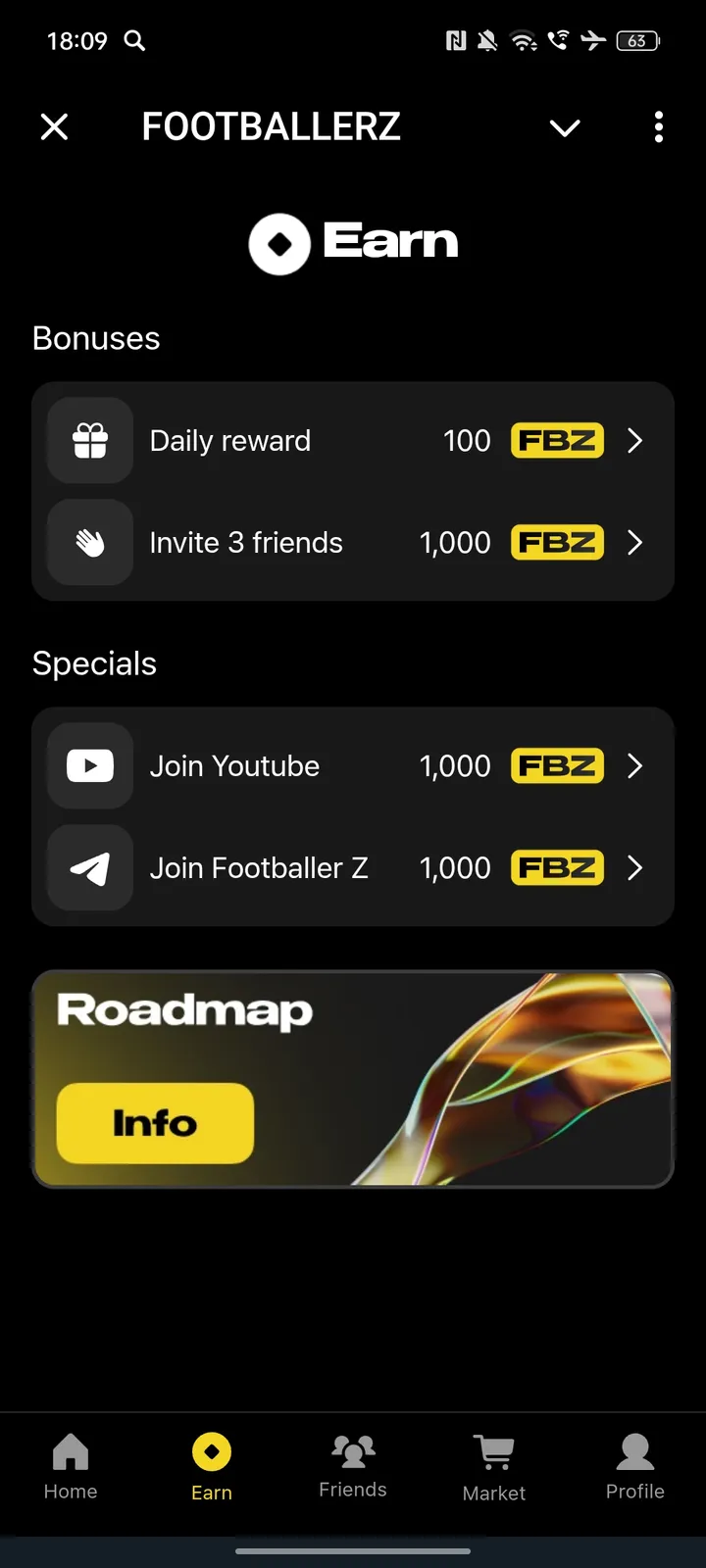Expand the FOOTBALLERZ title dropdown chevron
706x1568 pixels.
point(565,127)
